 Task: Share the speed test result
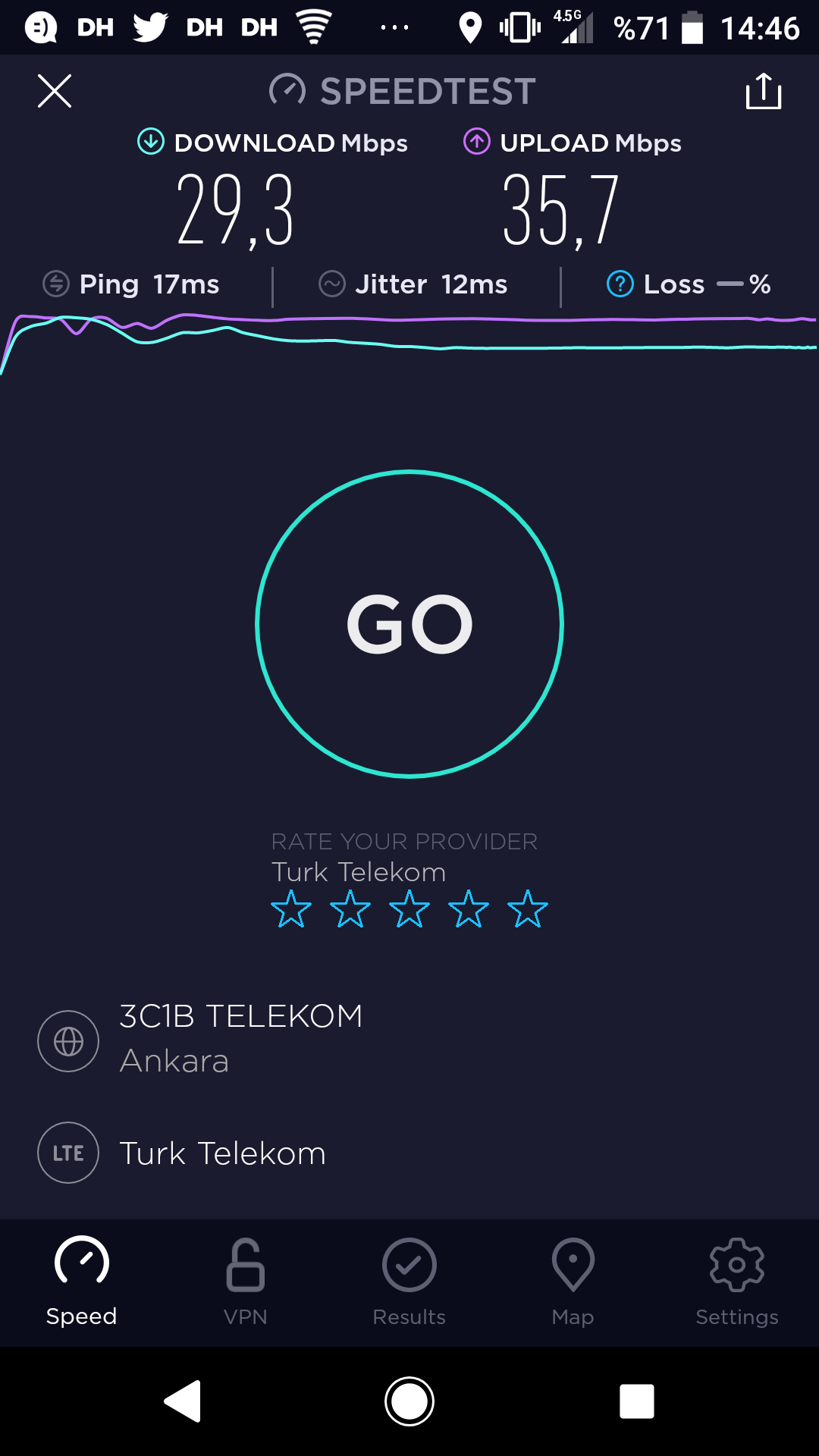[764, 91]
